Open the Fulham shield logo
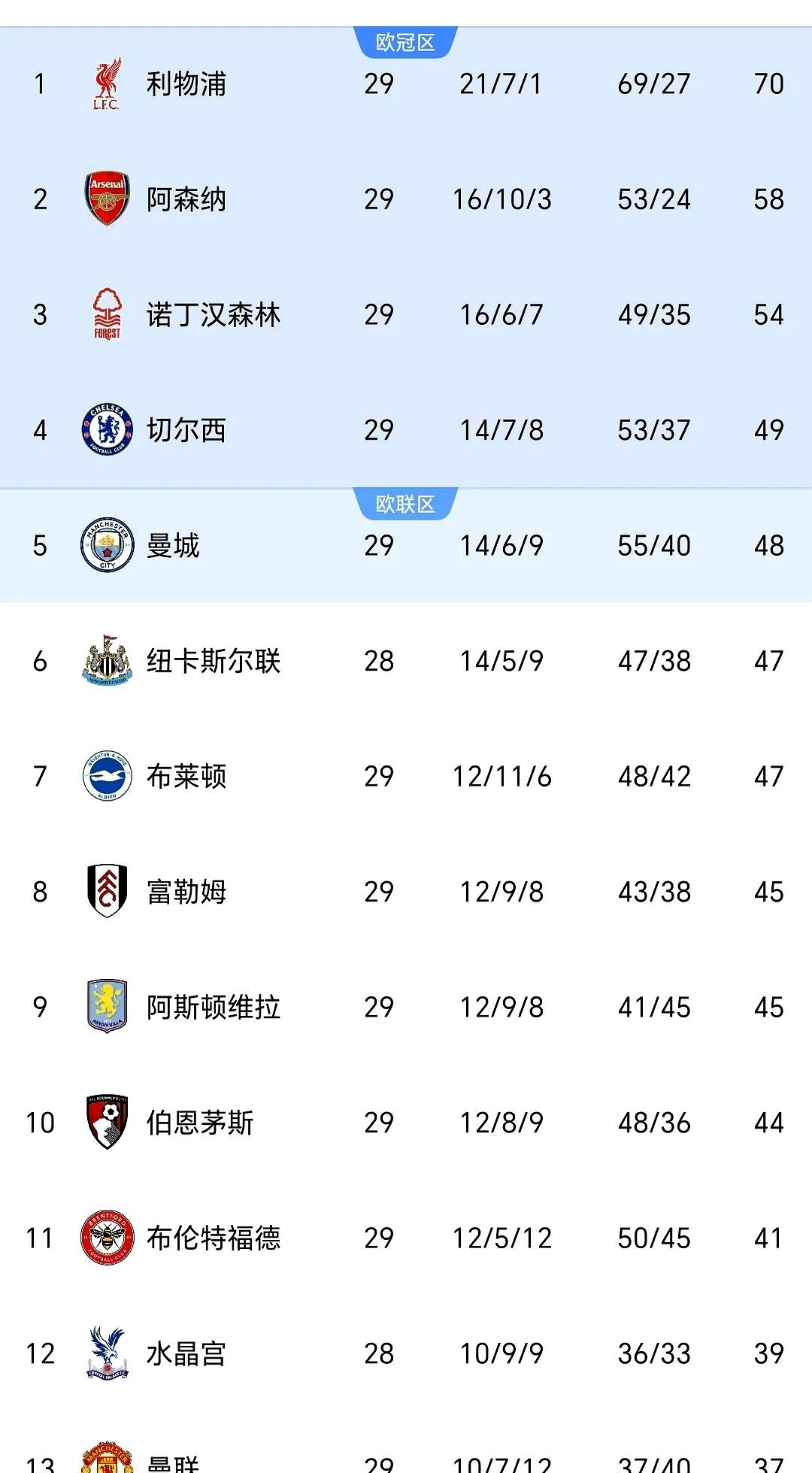The image size is (812, 1473). (108, 892)
